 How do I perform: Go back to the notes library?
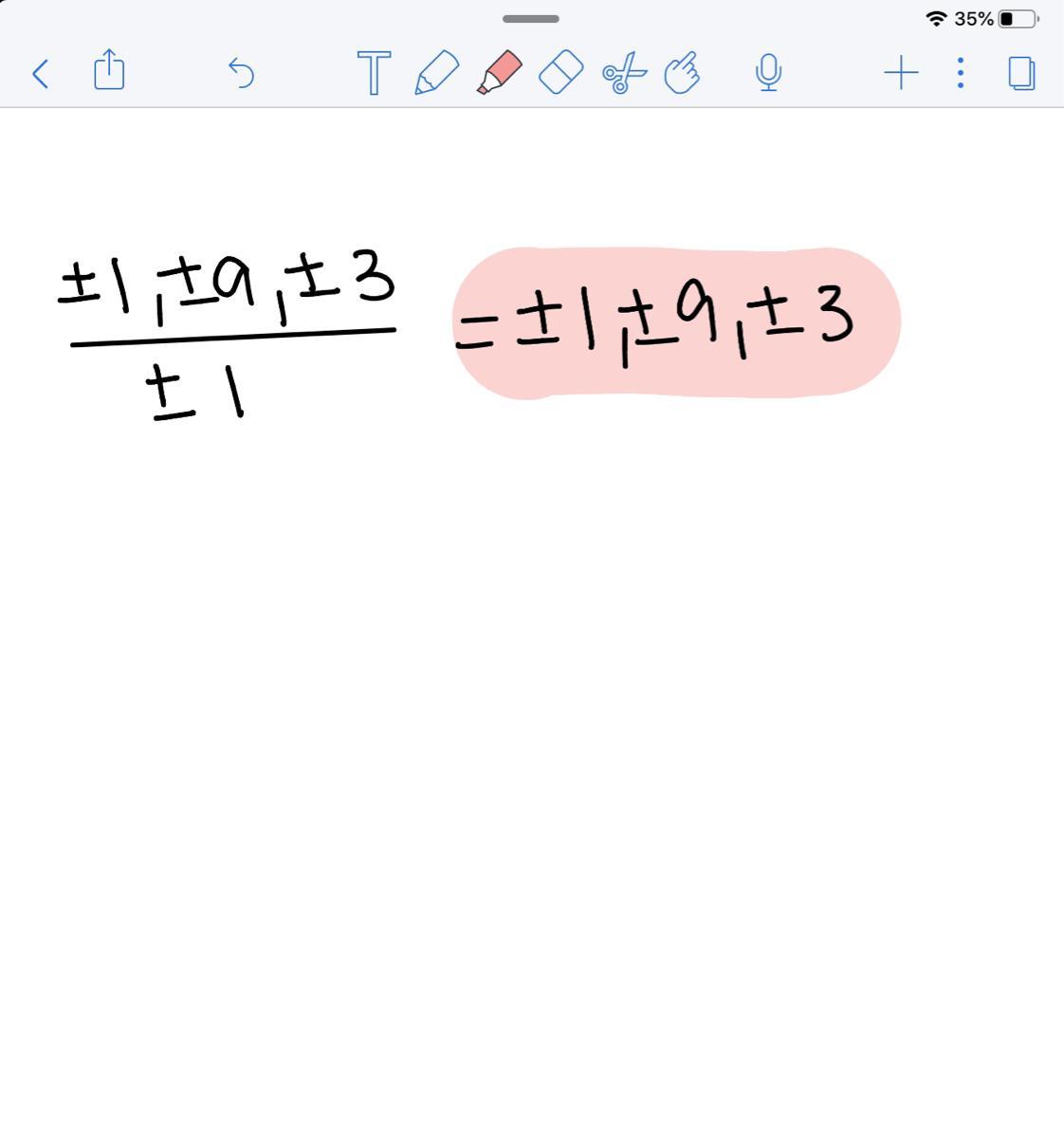[x=40, y=73]
